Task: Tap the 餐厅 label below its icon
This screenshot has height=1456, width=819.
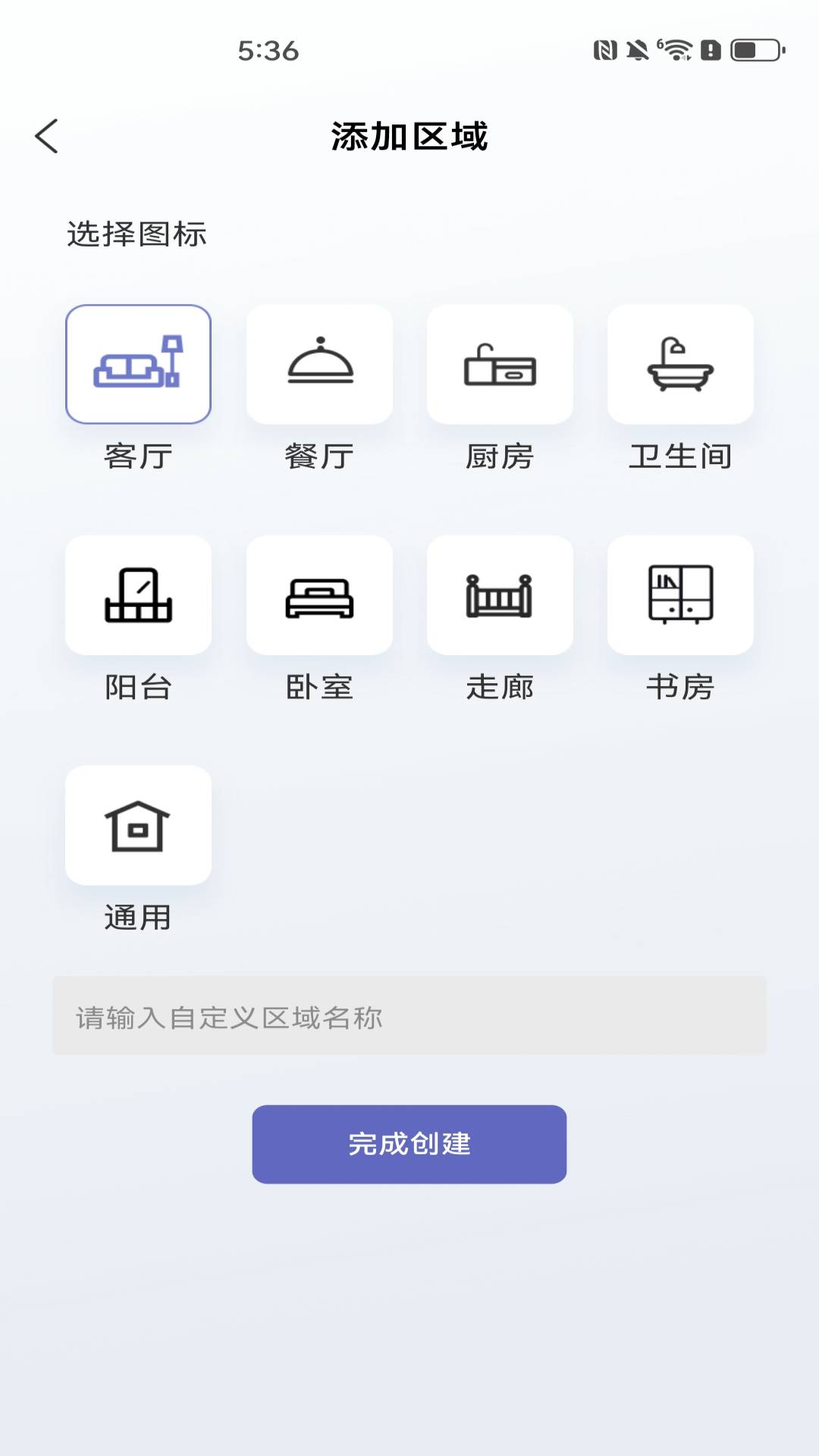Action: click(x=318, y=456)
